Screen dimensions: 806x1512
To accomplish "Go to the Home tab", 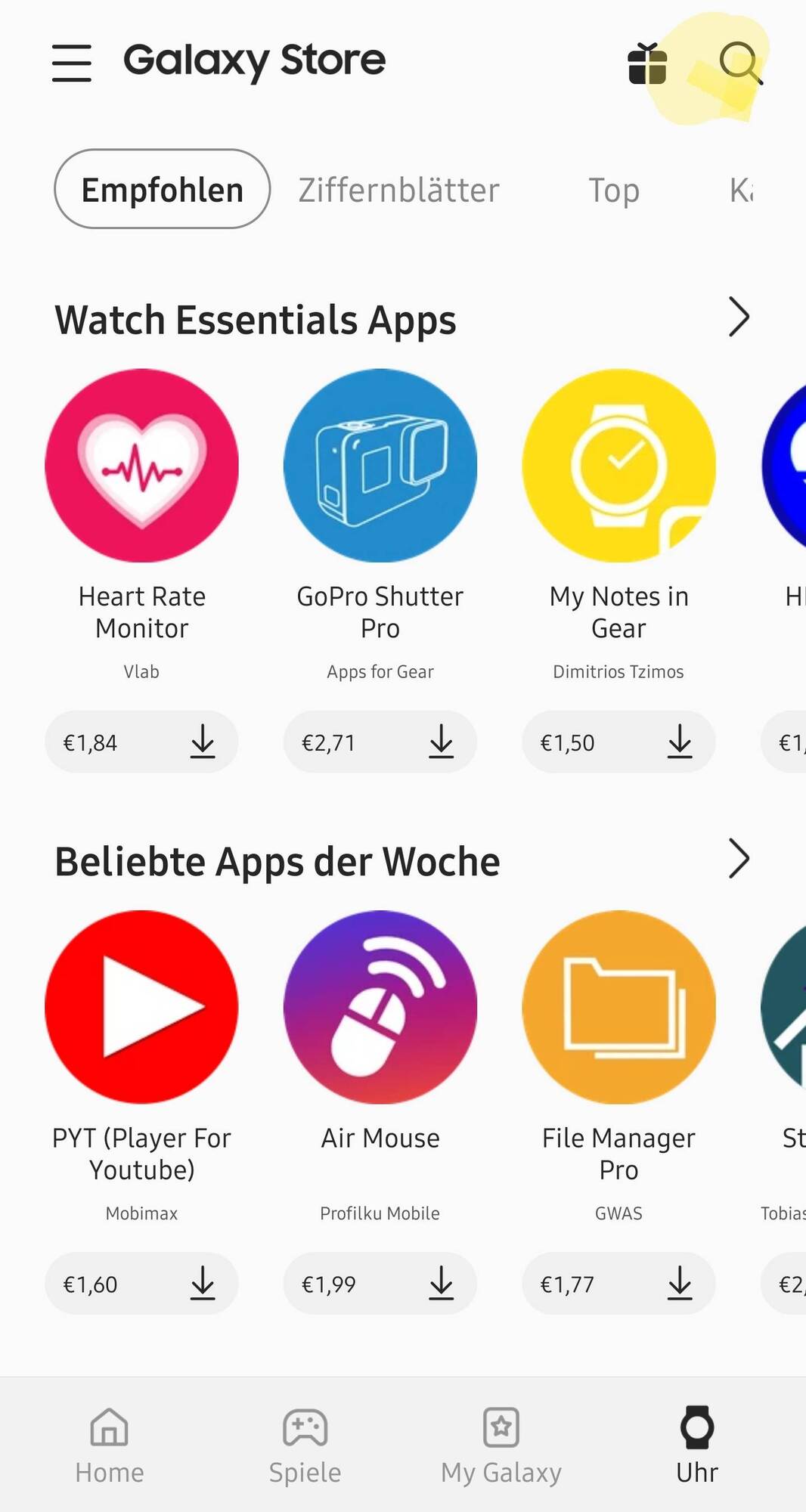I will 110,1445.
